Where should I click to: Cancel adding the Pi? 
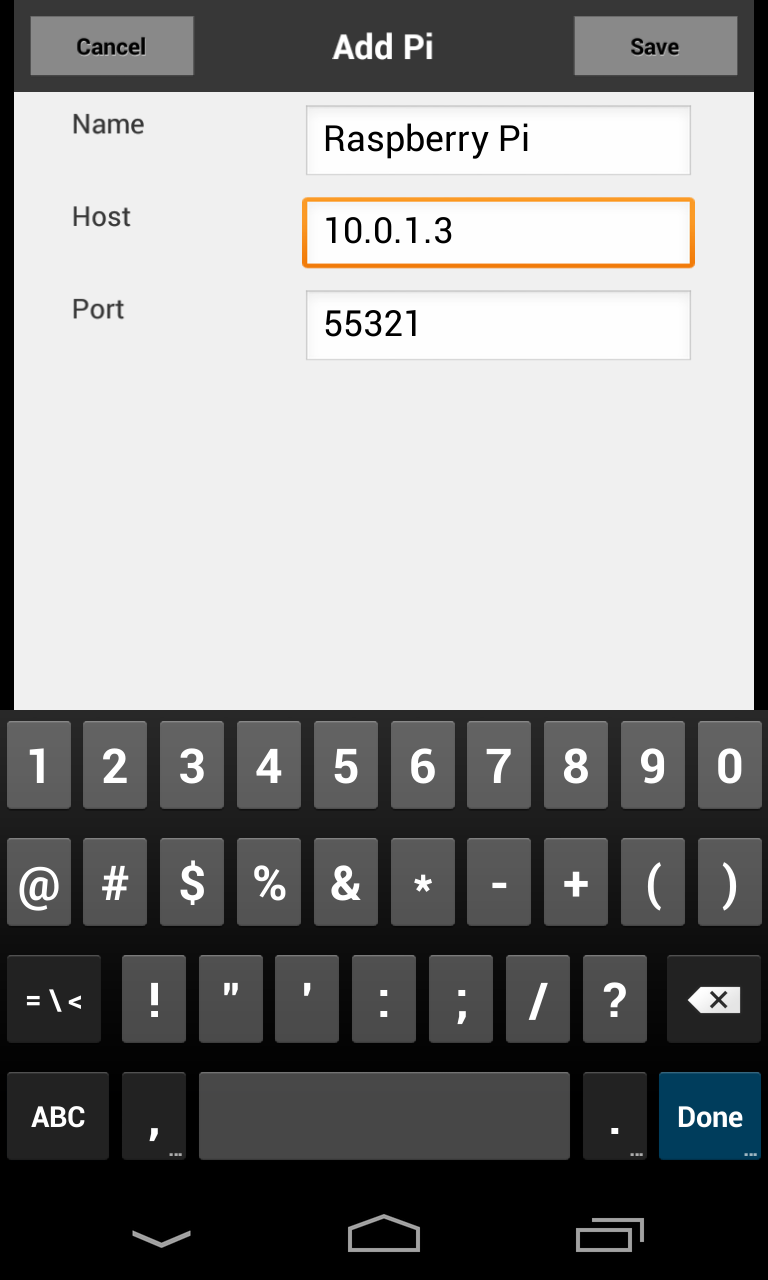pos(111,46)
